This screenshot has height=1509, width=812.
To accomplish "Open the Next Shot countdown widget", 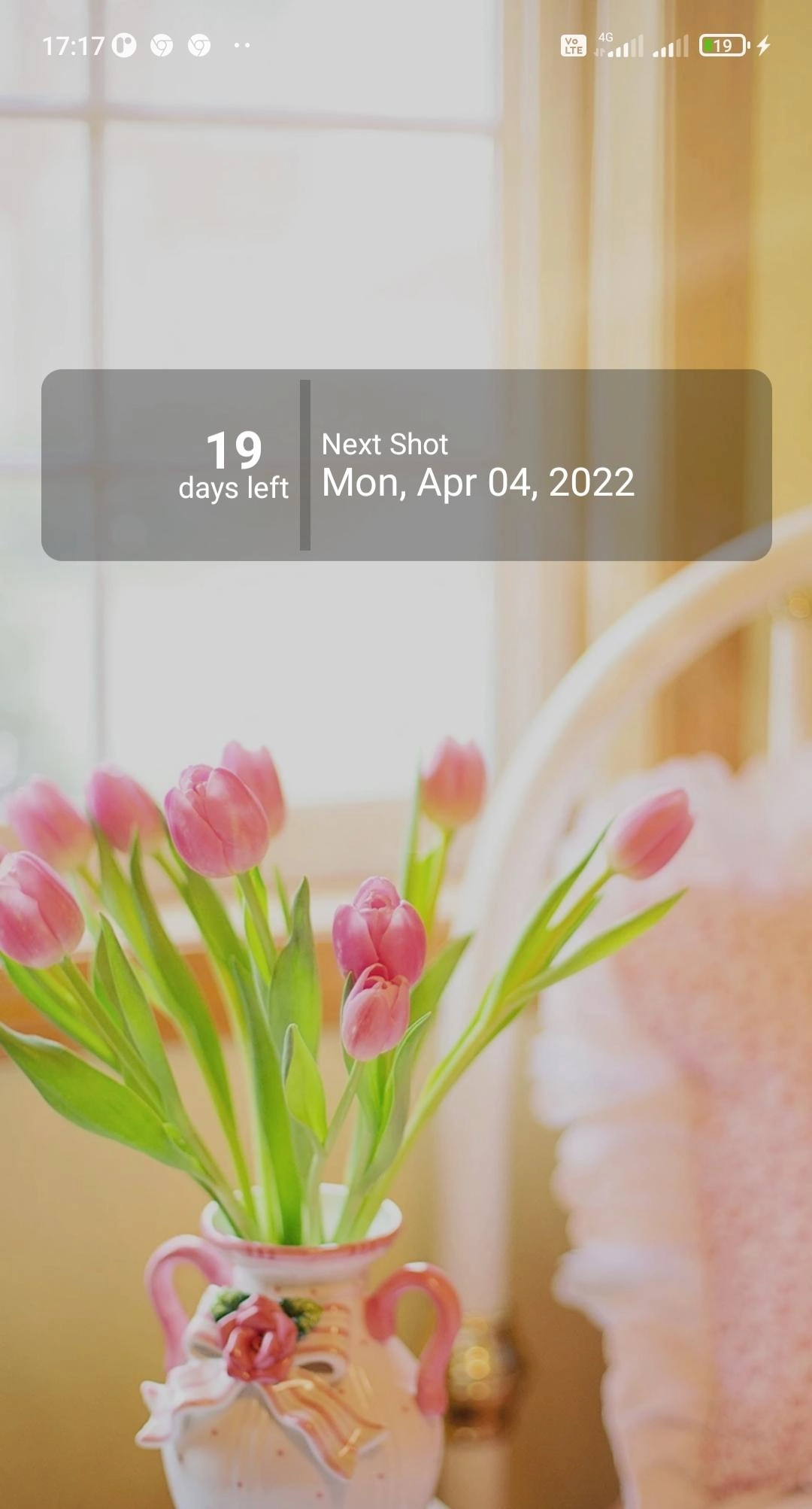I will tap(406, 465).
